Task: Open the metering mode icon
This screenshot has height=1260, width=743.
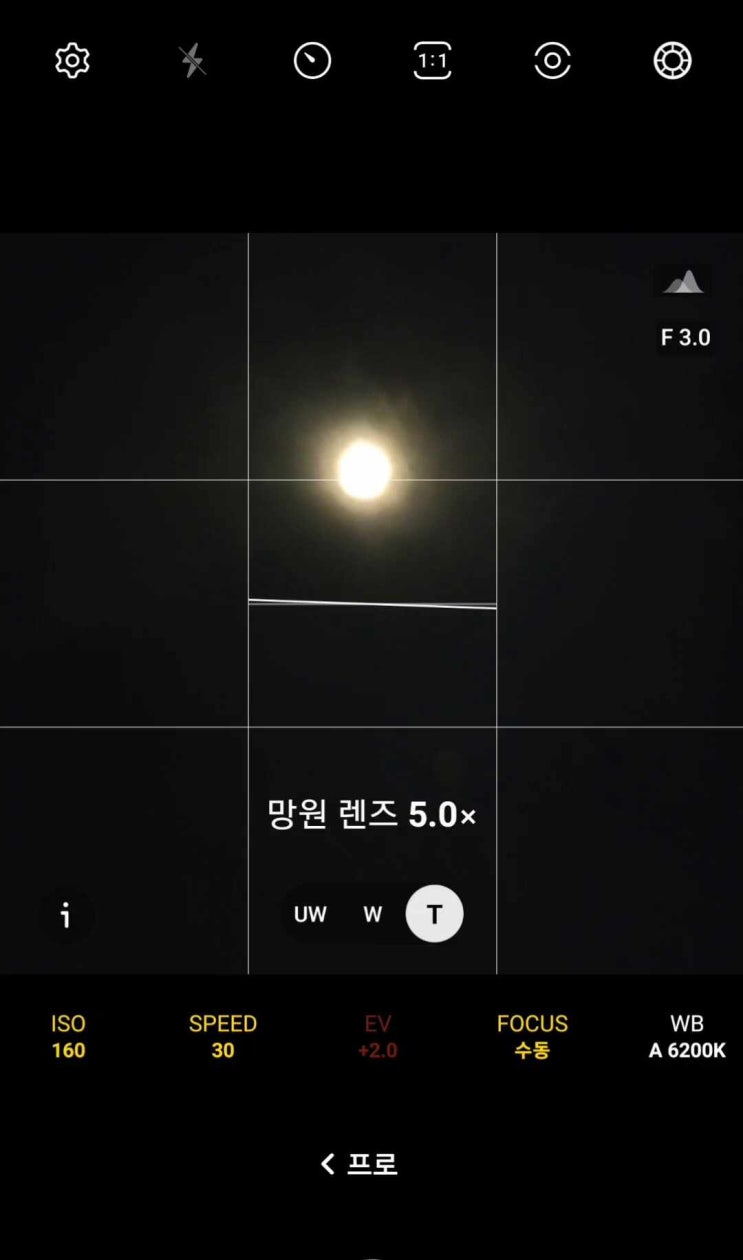Action: [x=552, y=61]
